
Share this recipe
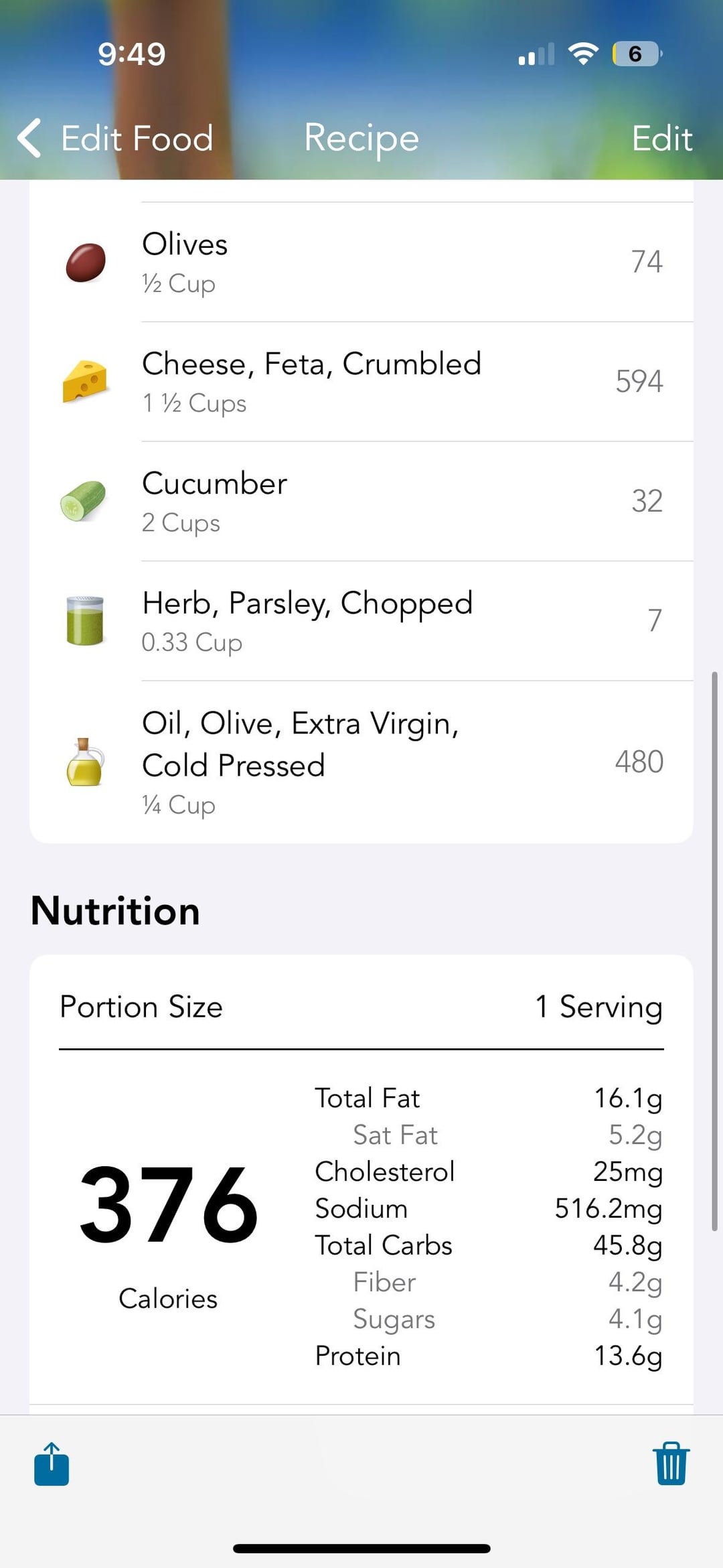click(52, 1464)
